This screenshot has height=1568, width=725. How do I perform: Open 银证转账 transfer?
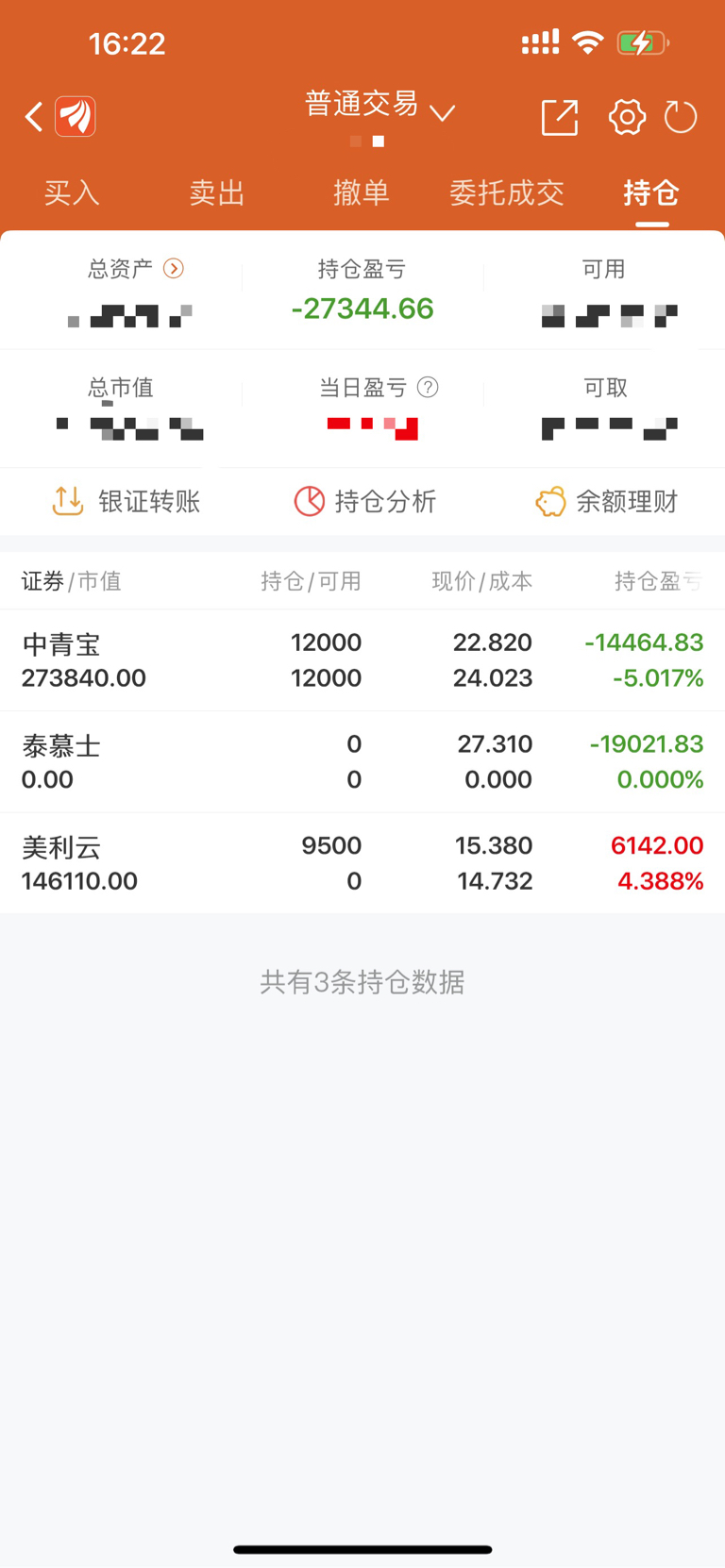click(126, 501)
